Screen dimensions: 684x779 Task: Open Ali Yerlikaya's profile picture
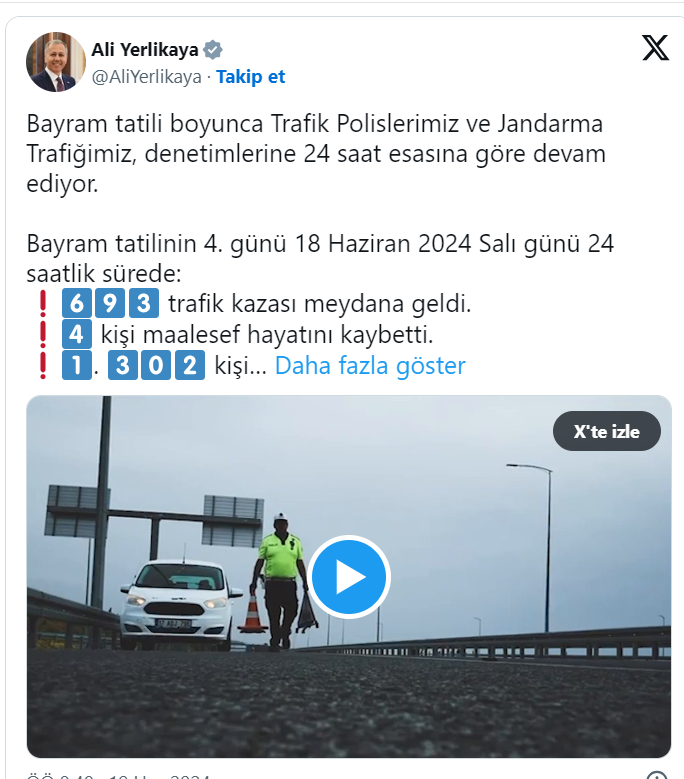[56, 62]
